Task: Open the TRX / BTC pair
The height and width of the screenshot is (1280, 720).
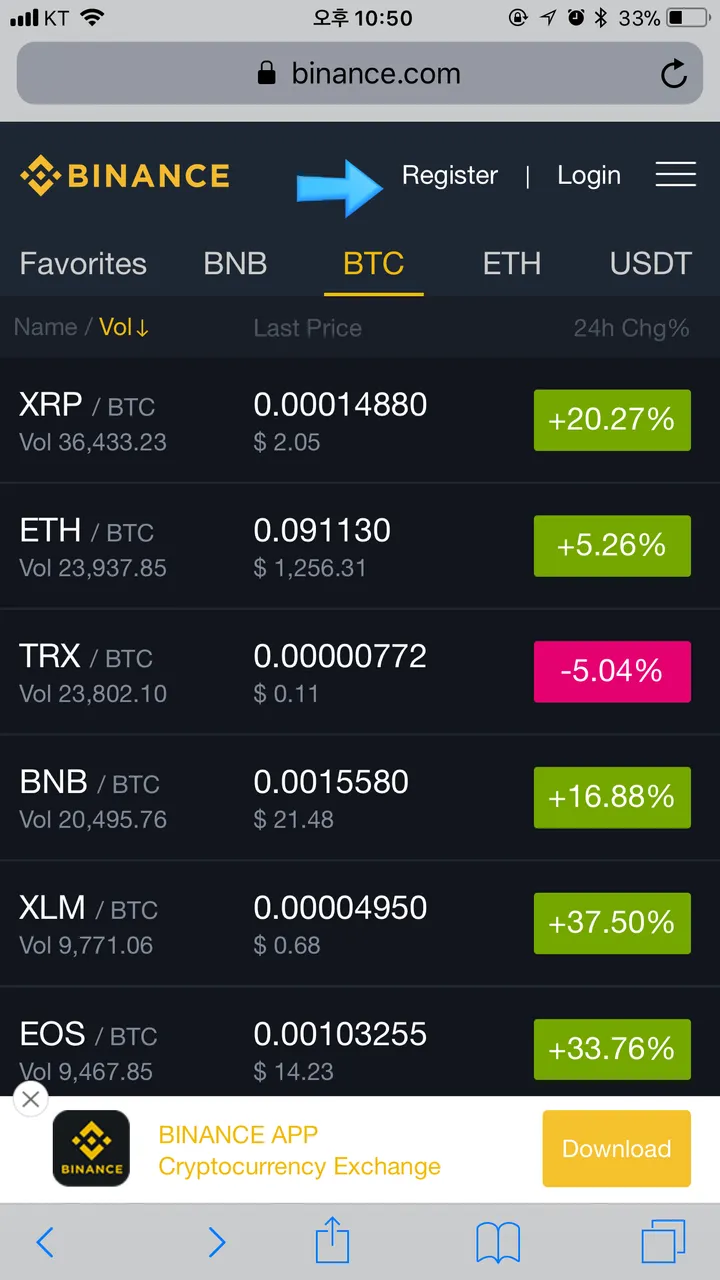Action: pyautogui.click(x=360, y=673)
